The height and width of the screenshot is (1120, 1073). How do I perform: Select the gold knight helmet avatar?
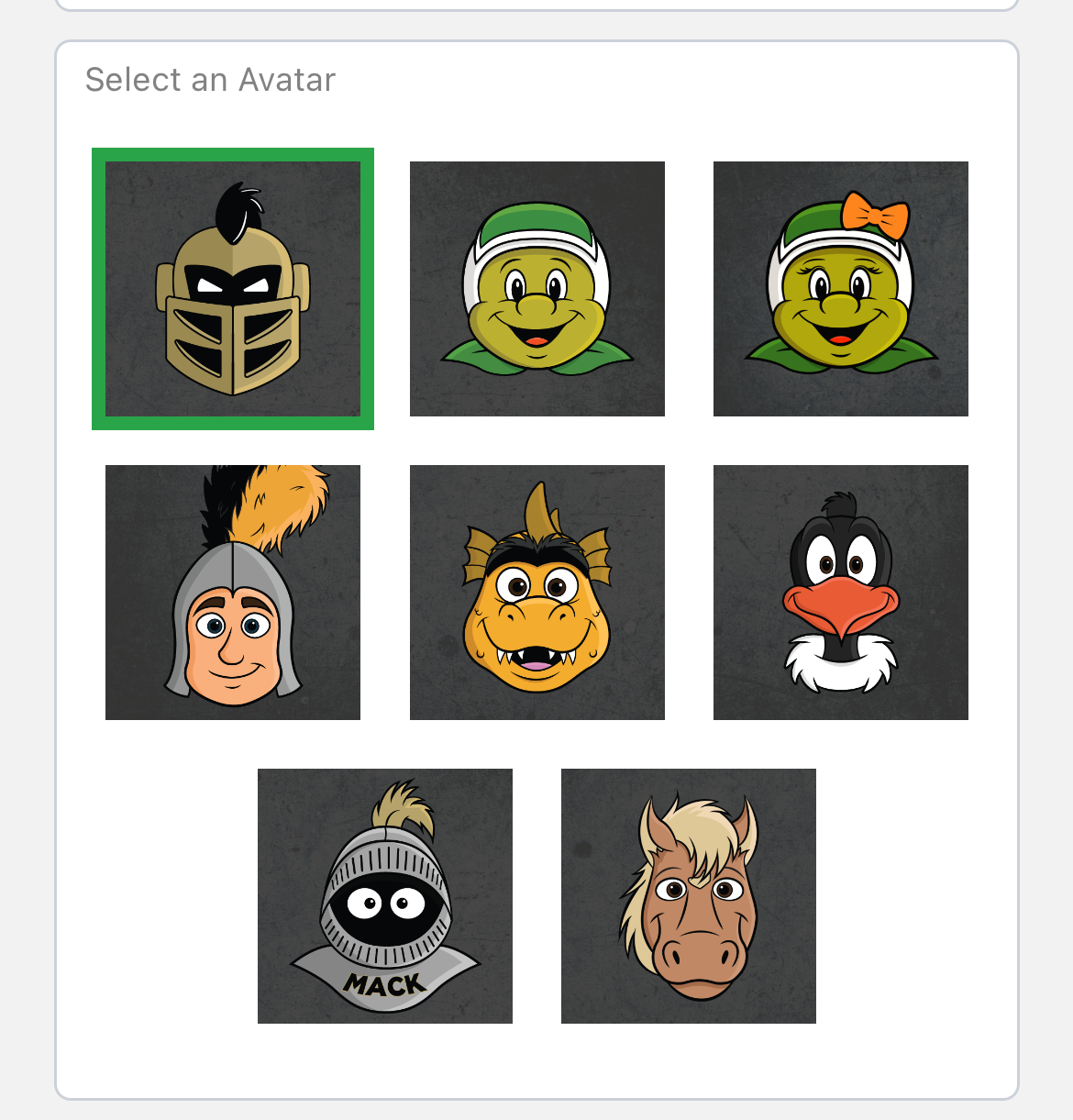point(233,289)
